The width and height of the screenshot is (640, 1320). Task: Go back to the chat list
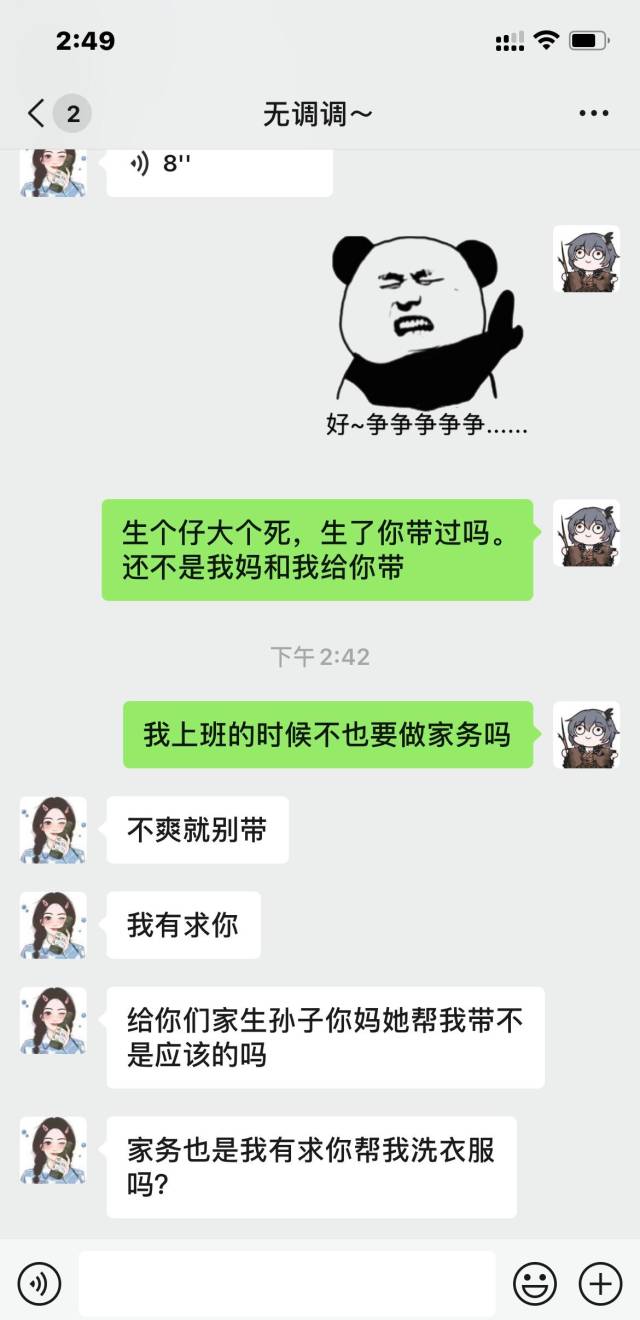(x=38, y=113)
